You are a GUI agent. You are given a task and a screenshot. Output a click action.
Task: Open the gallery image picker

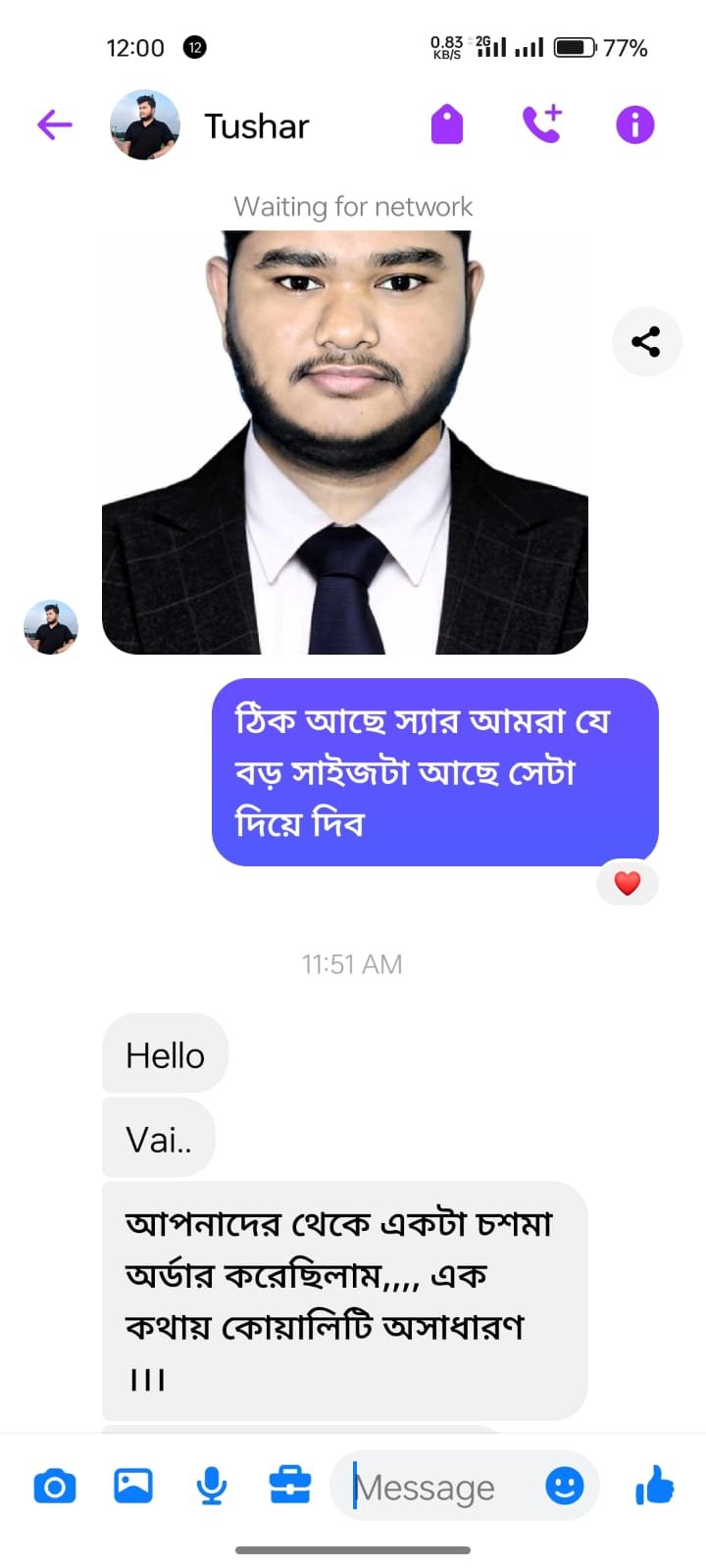point(133,1487)
